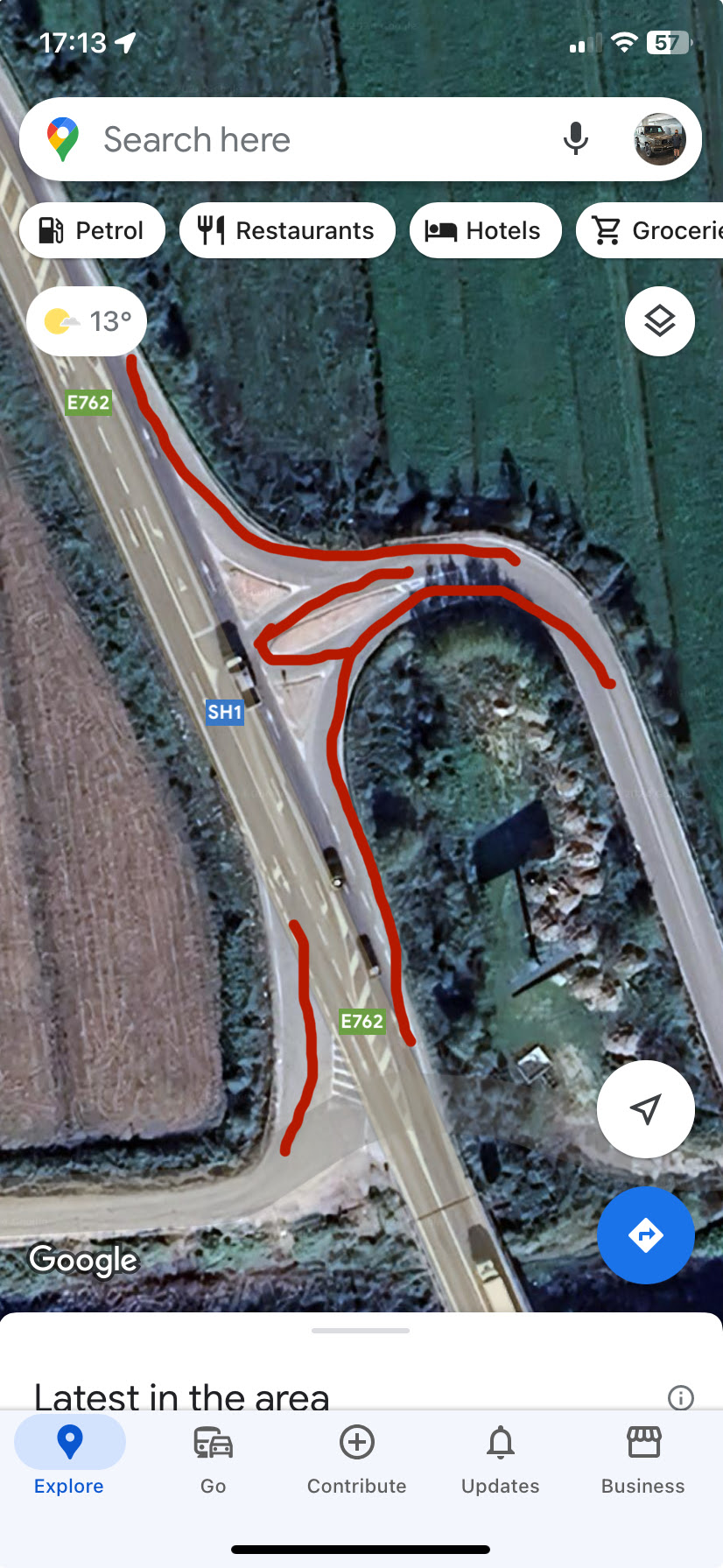Center map on my location
The width and height of the screenshot is (723, 1568).
[x=645, y=1108]
